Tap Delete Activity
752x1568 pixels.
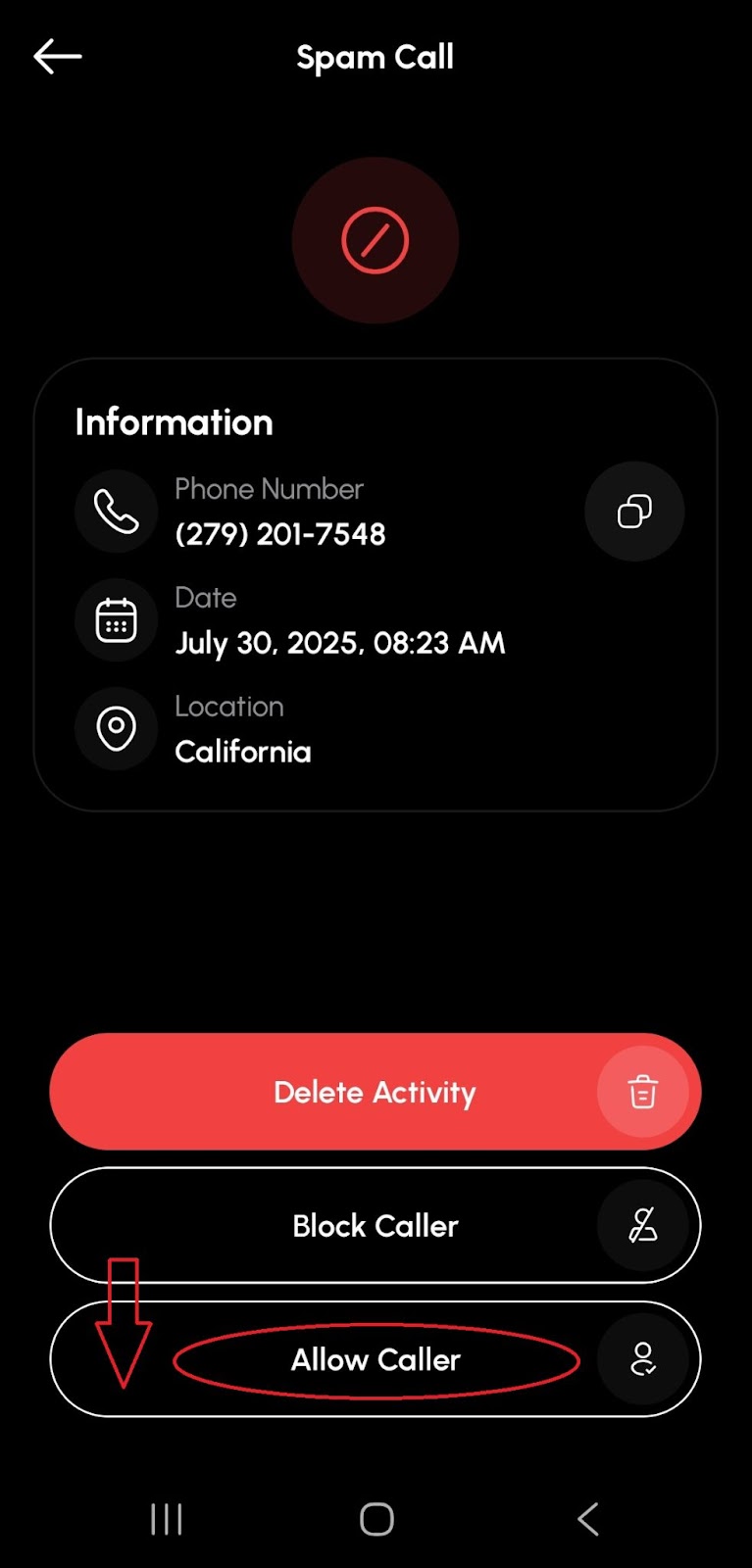coord(376,1092)
